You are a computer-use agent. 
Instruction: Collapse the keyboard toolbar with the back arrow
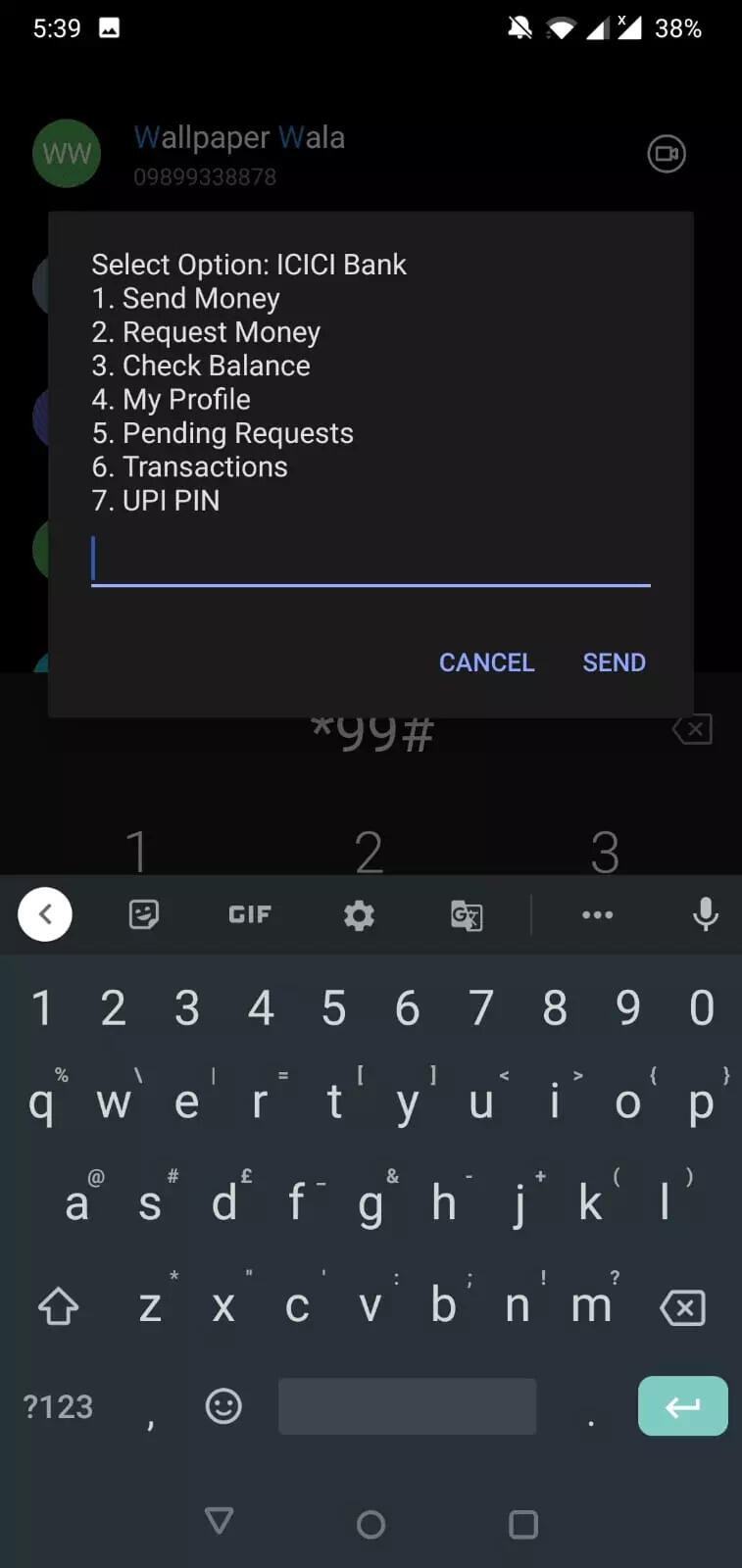coord(45,914)
